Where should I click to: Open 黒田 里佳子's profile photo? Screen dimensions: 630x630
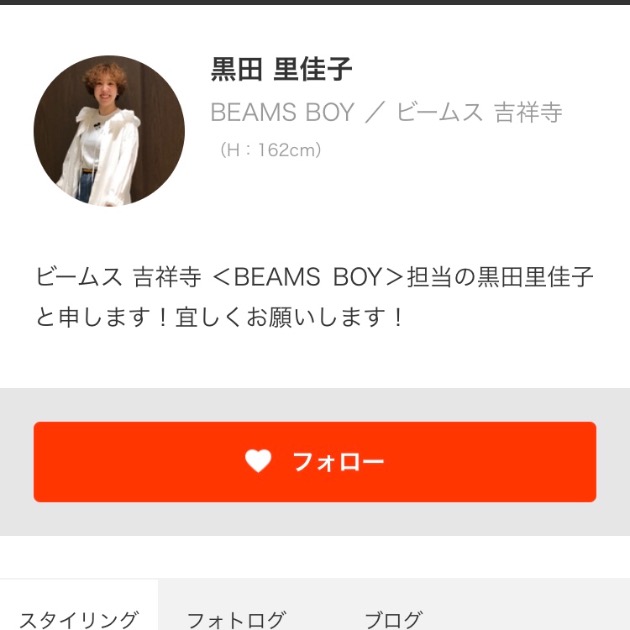coord(109,131)
